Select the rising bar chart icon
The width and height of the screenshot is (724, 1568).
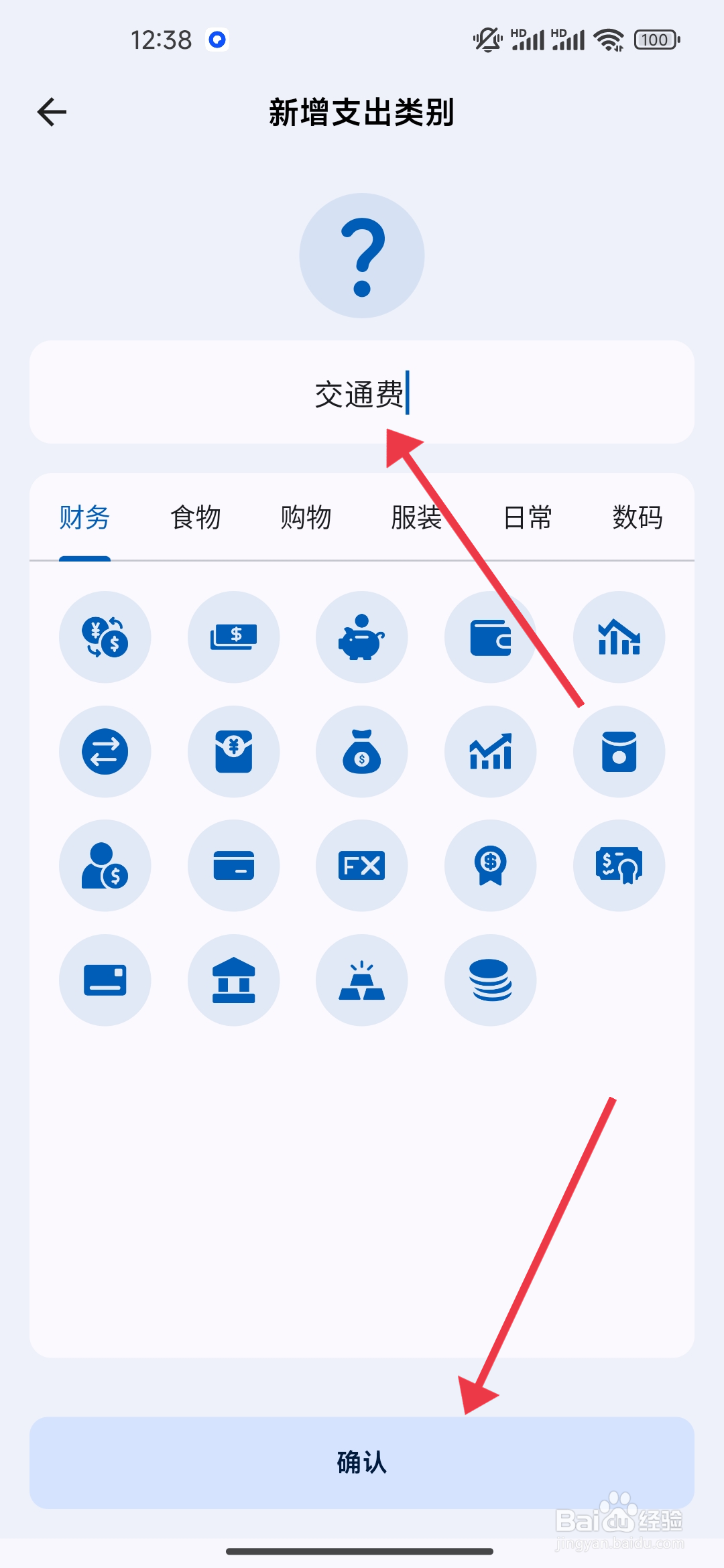click(x=491, y=752)
